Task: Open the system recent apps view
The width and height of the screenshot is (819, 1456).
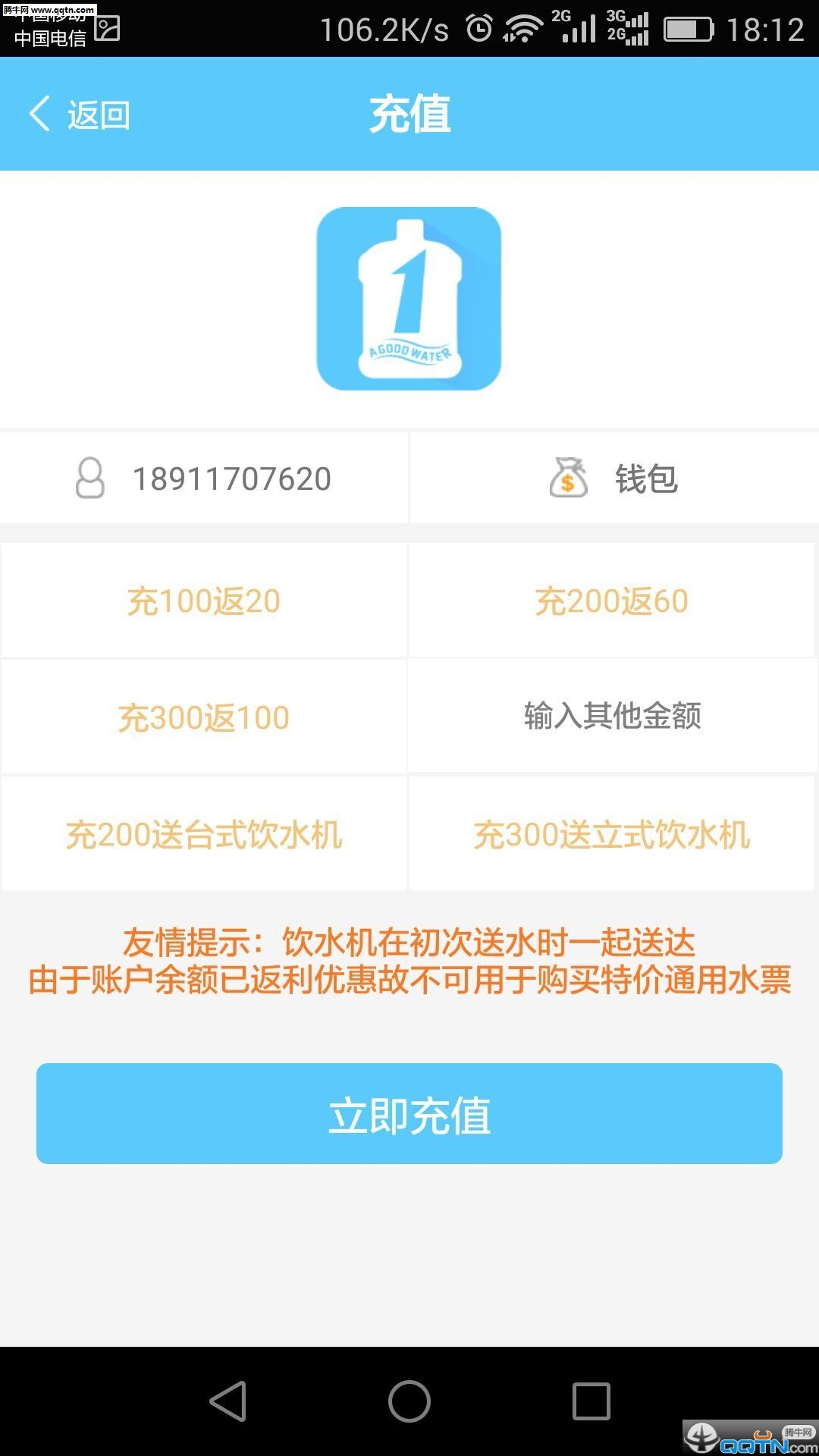Action: click(x=591, y=1401)
